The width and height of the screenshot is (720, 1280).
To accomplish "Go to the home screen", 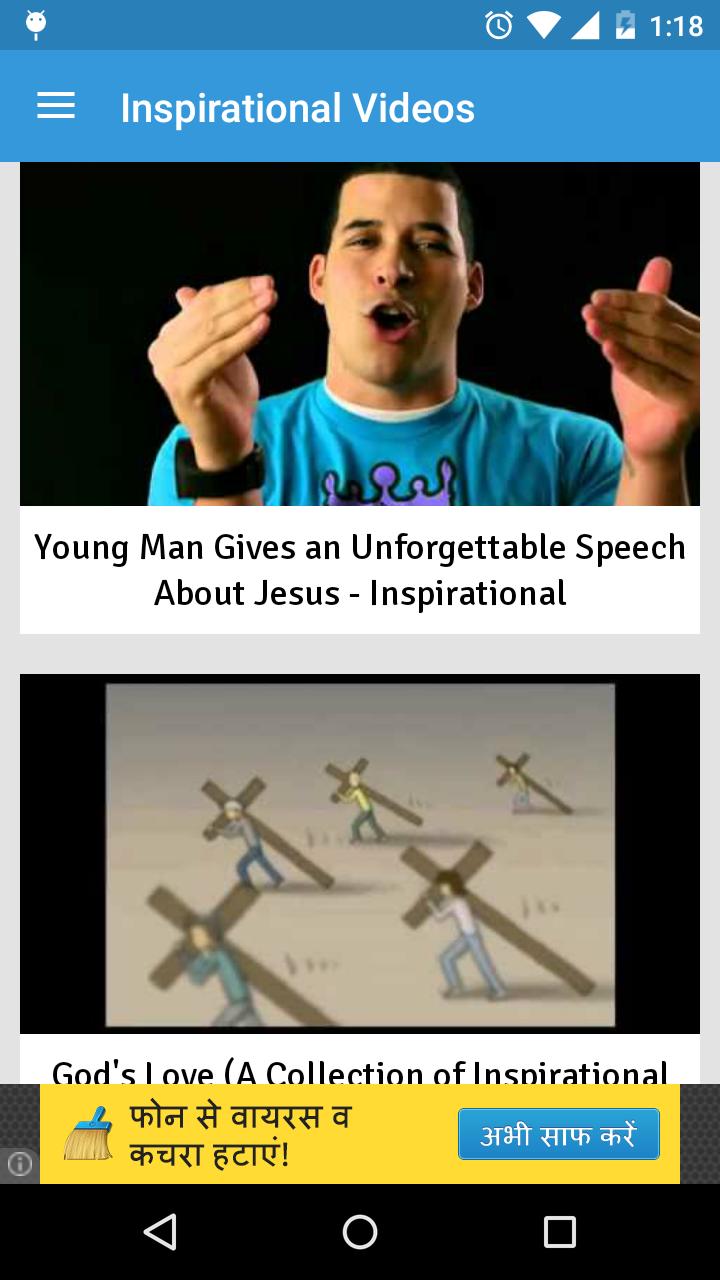I will [360, 1232].
